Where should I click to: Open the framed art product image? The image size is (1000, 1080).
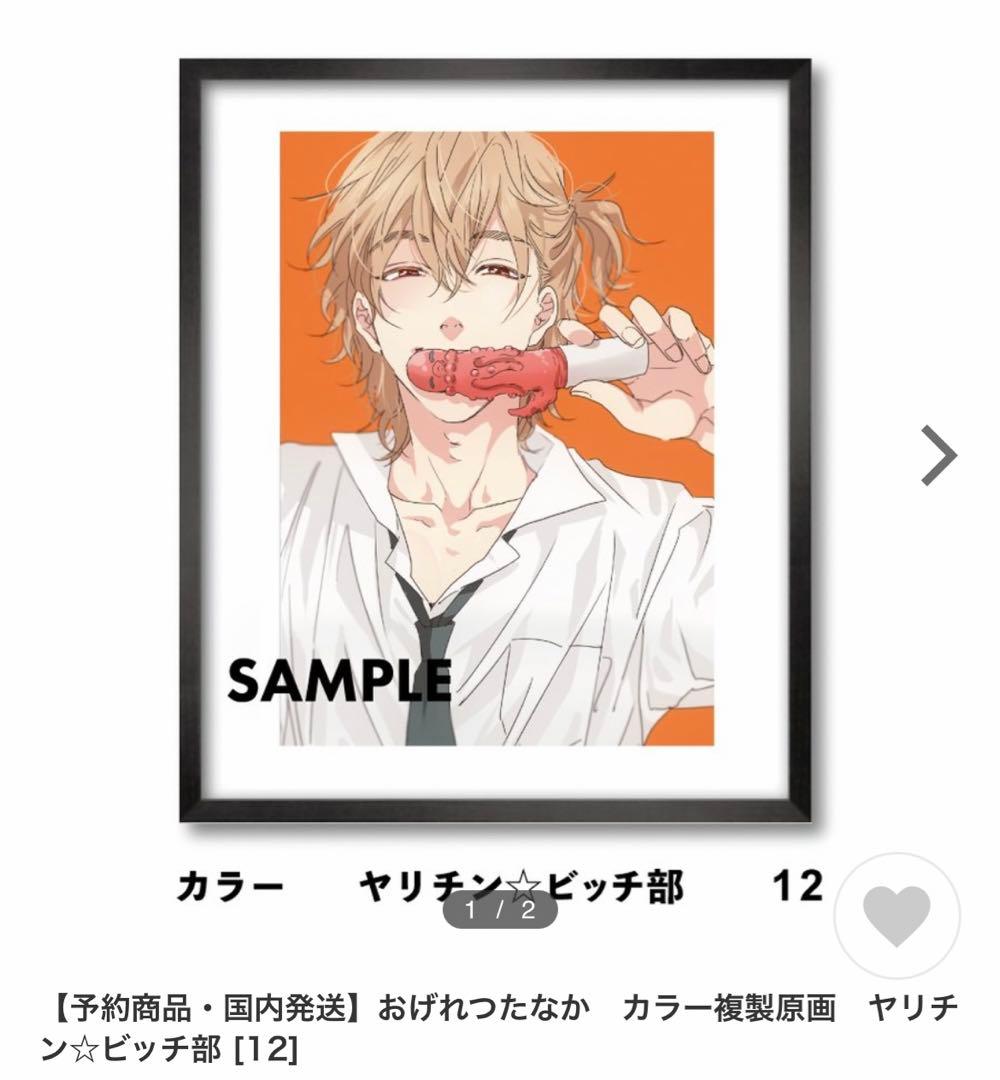pos(495,440)
